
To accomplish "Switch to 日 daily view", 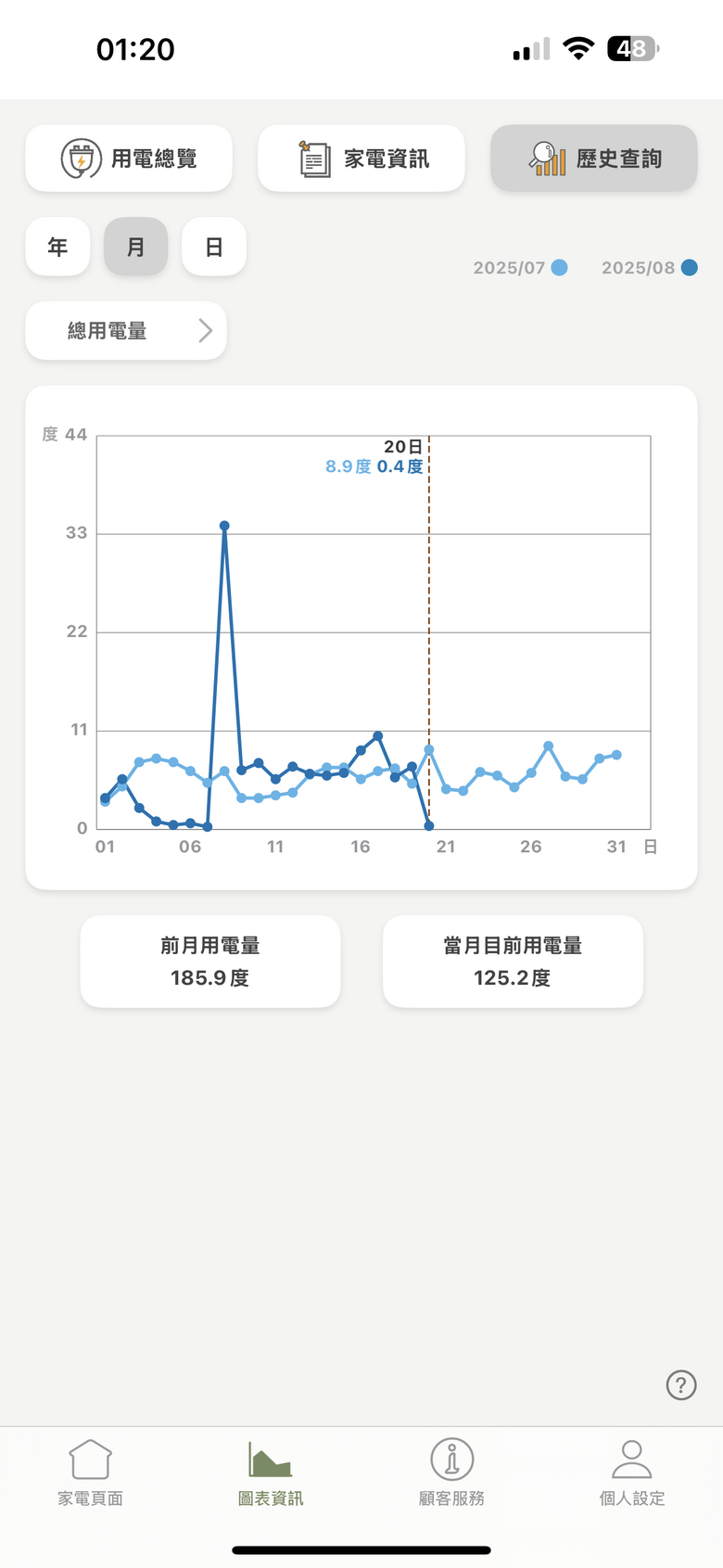I will click(x=213, y=247).
